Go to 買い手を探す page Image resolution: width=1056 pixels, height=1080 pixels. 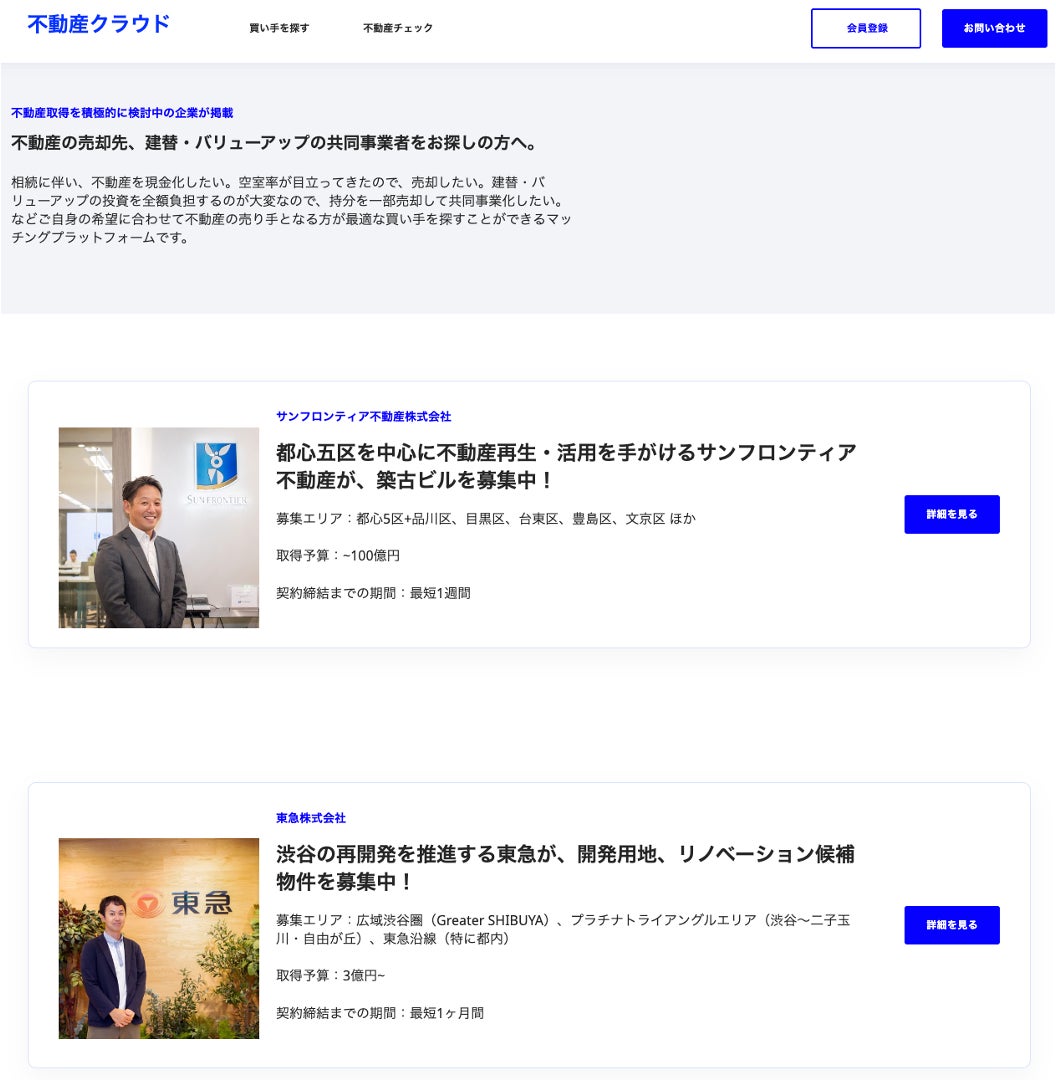tap(279, 28)
